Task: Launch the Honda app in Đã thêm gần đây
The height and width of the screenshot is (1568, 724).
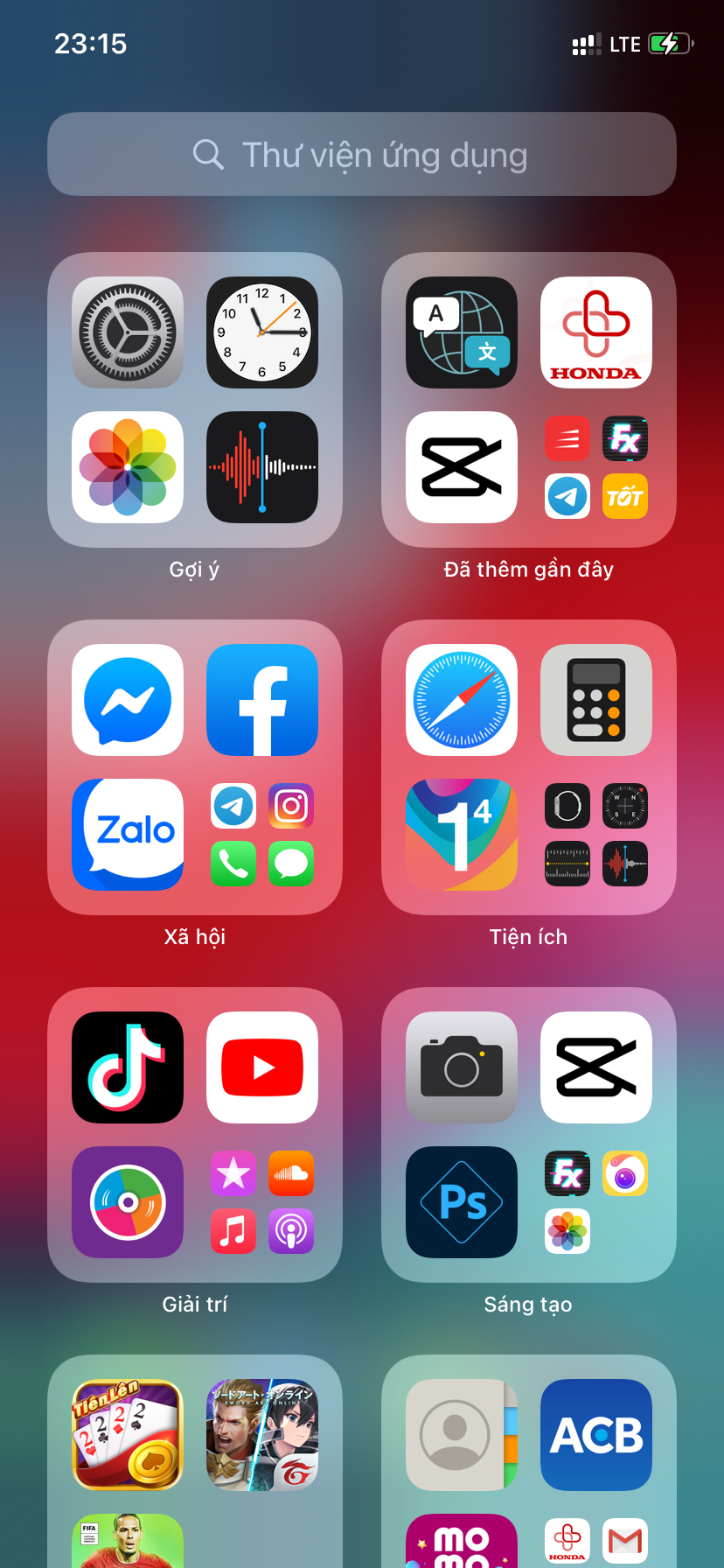Action: 596,332
